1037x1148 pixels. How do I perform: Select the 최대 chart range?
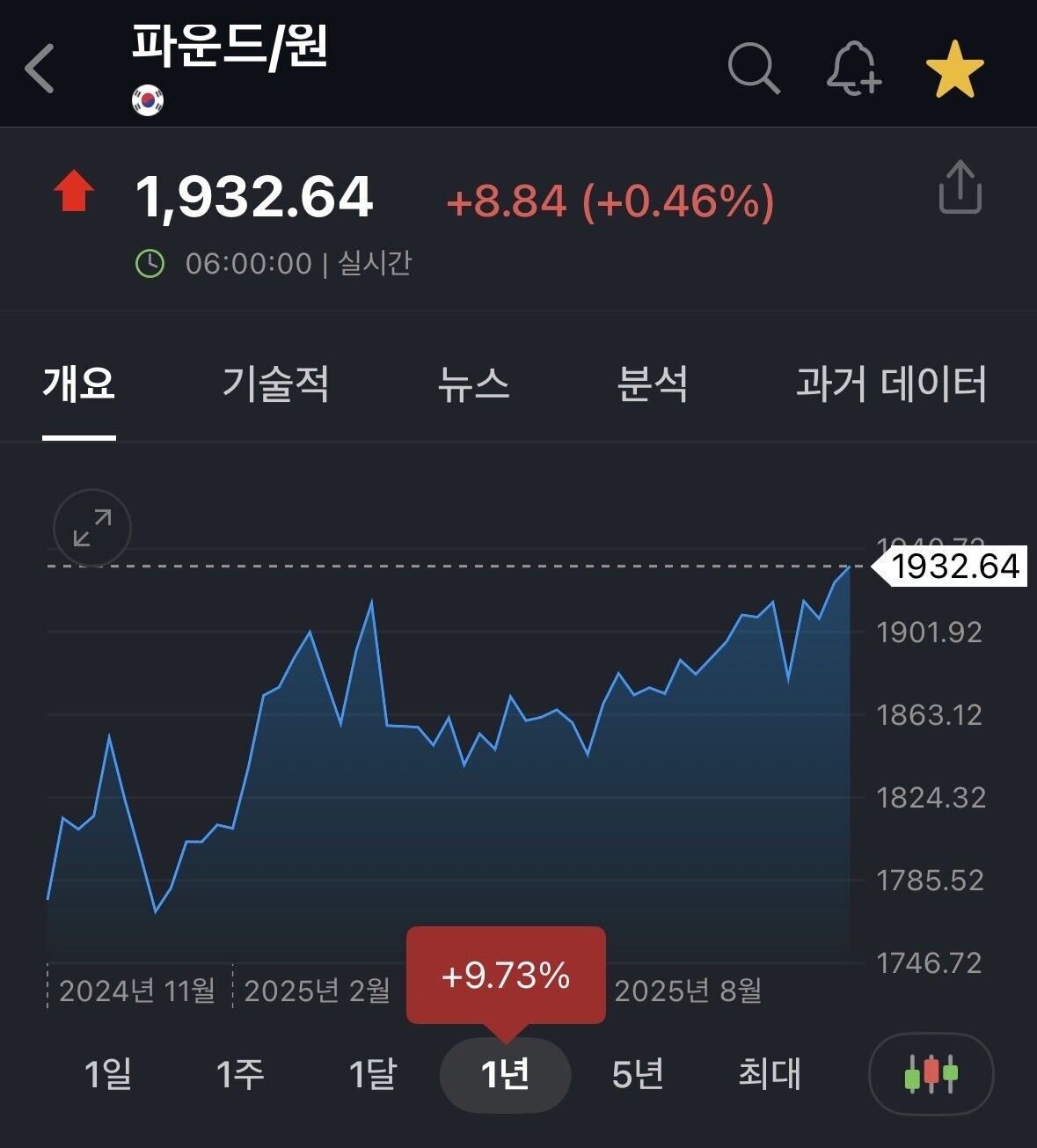770,1074
